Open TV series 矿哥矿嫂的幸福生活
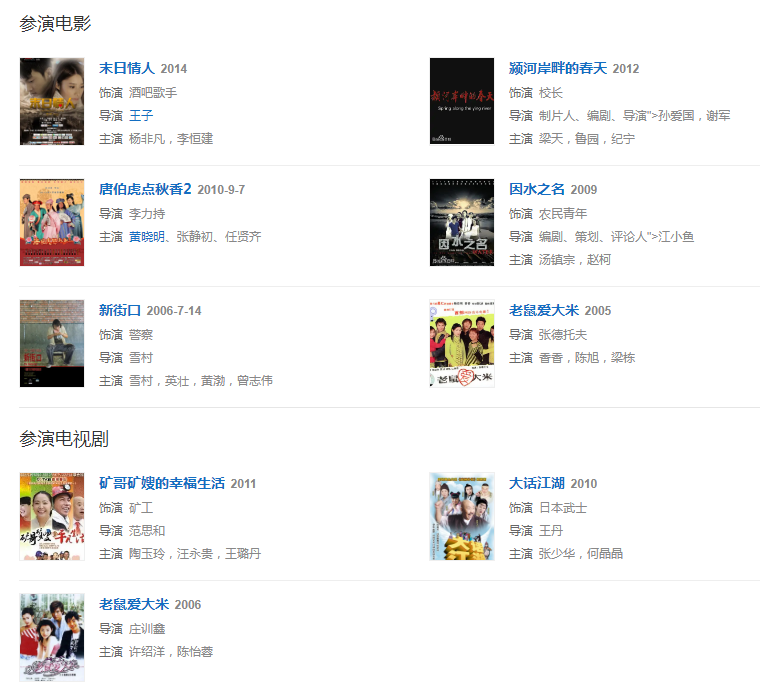Image resolution: width=760 pixels, height=688 pixels. [163, 483]
